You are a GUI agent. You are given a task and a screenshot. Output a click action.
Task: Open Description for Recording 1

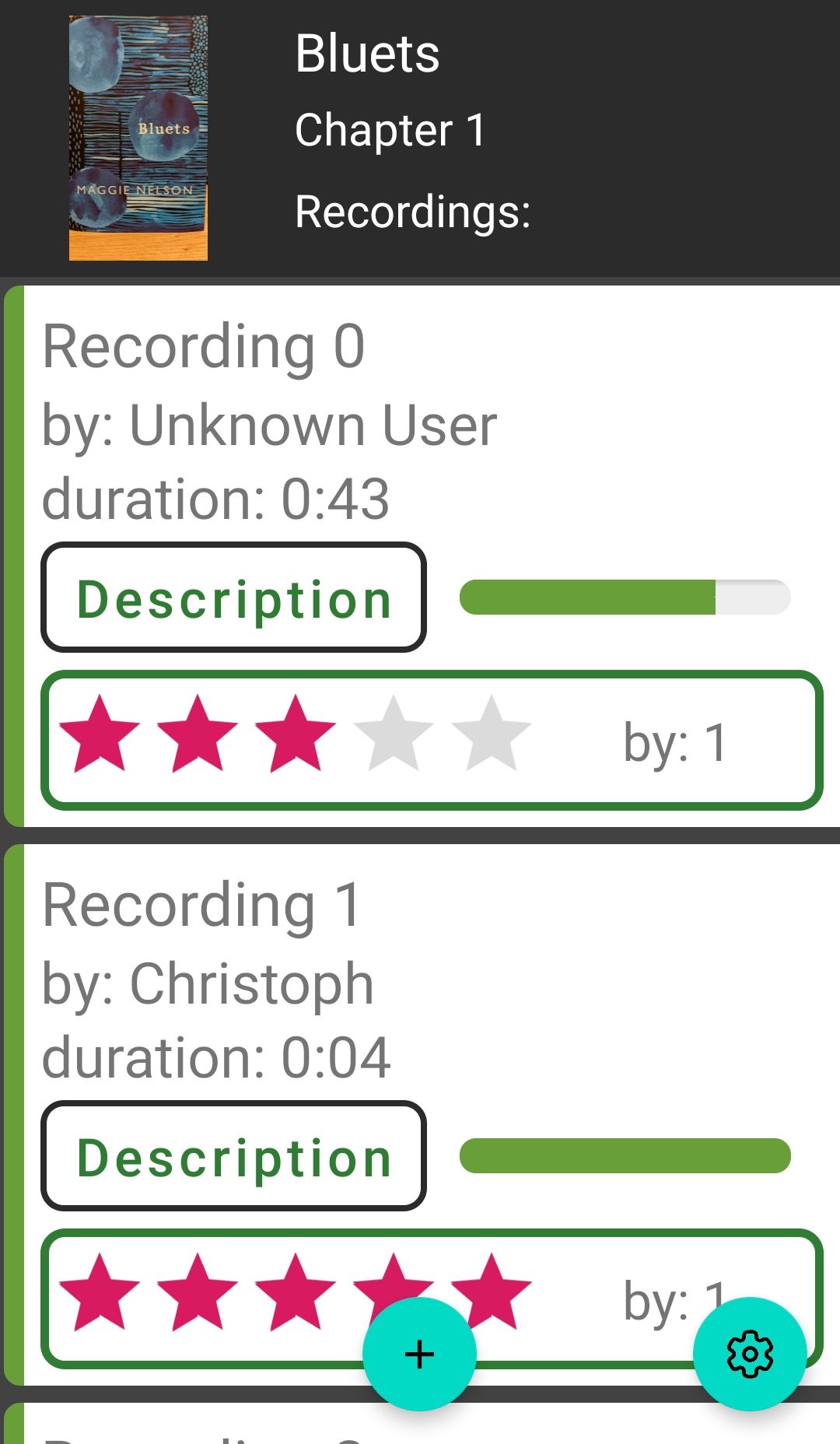(233, 1156)
